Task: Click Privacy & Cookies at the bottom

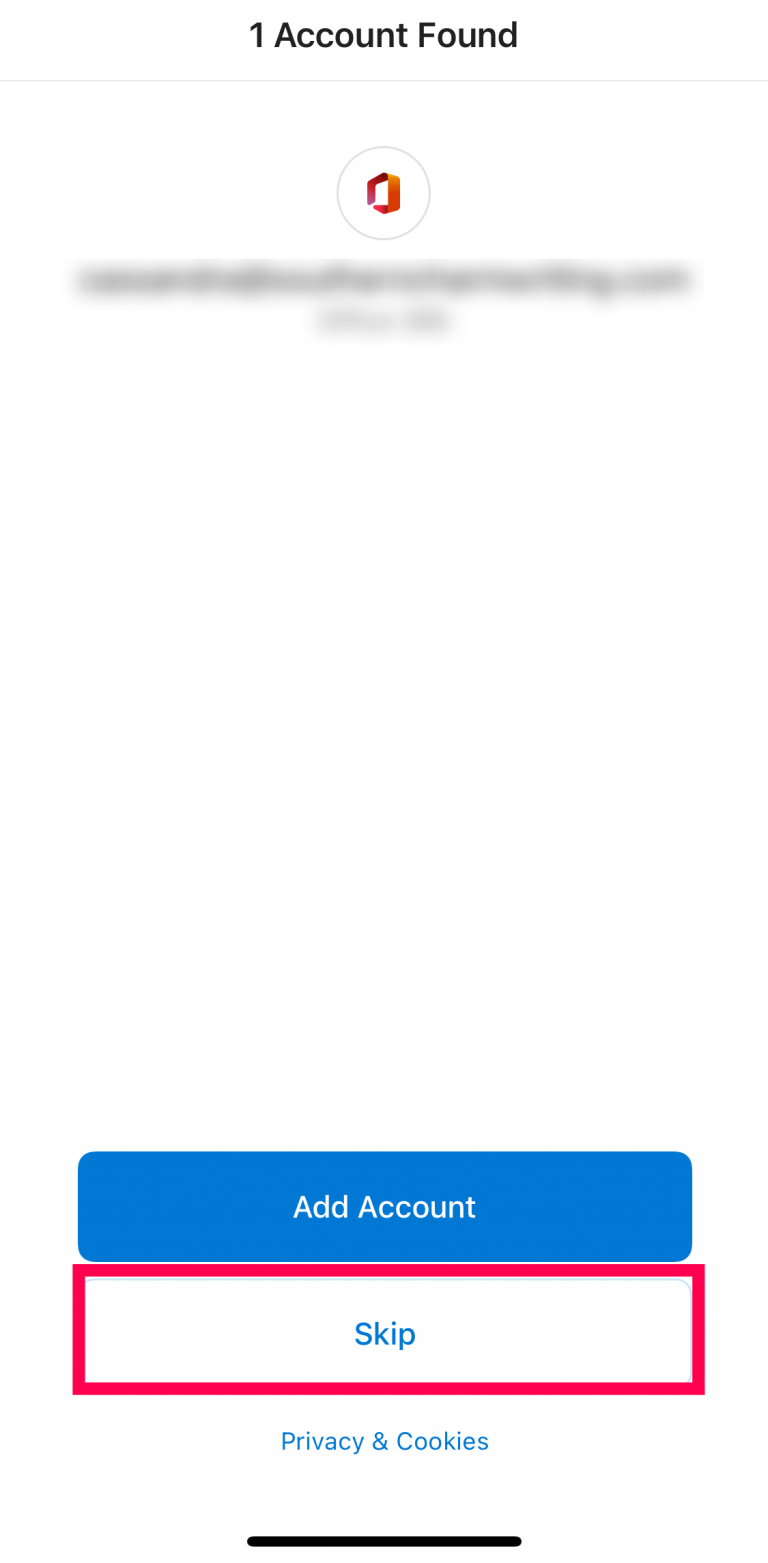Action: click(384, 1440)
